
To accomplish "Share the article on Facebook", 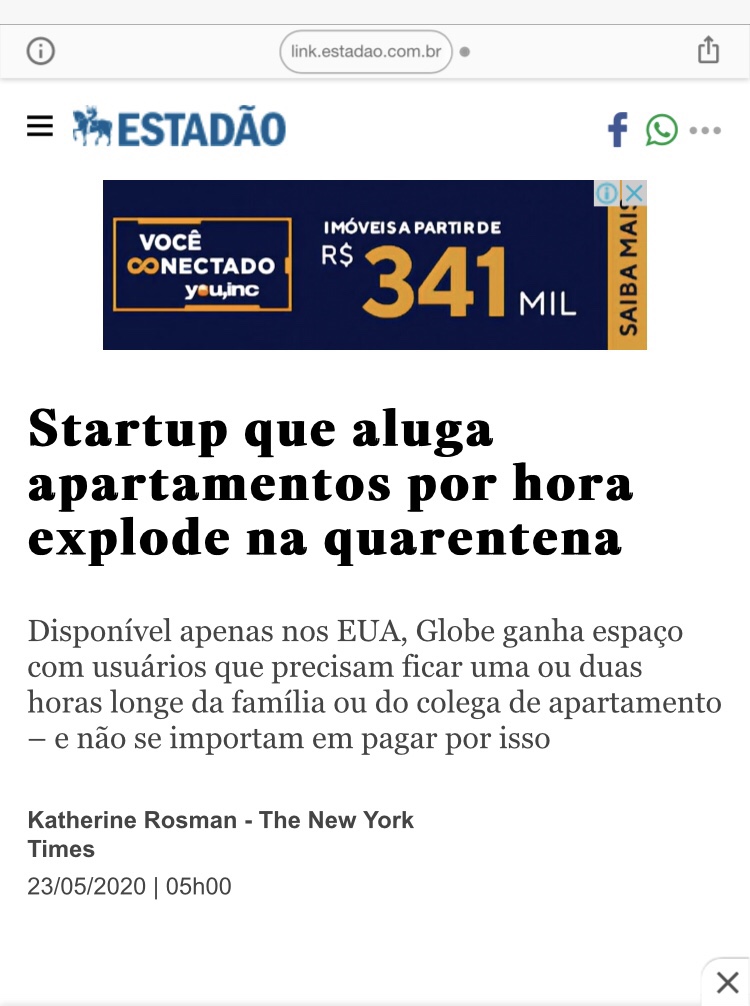I will pyautogui.click(x=618, y=130).
